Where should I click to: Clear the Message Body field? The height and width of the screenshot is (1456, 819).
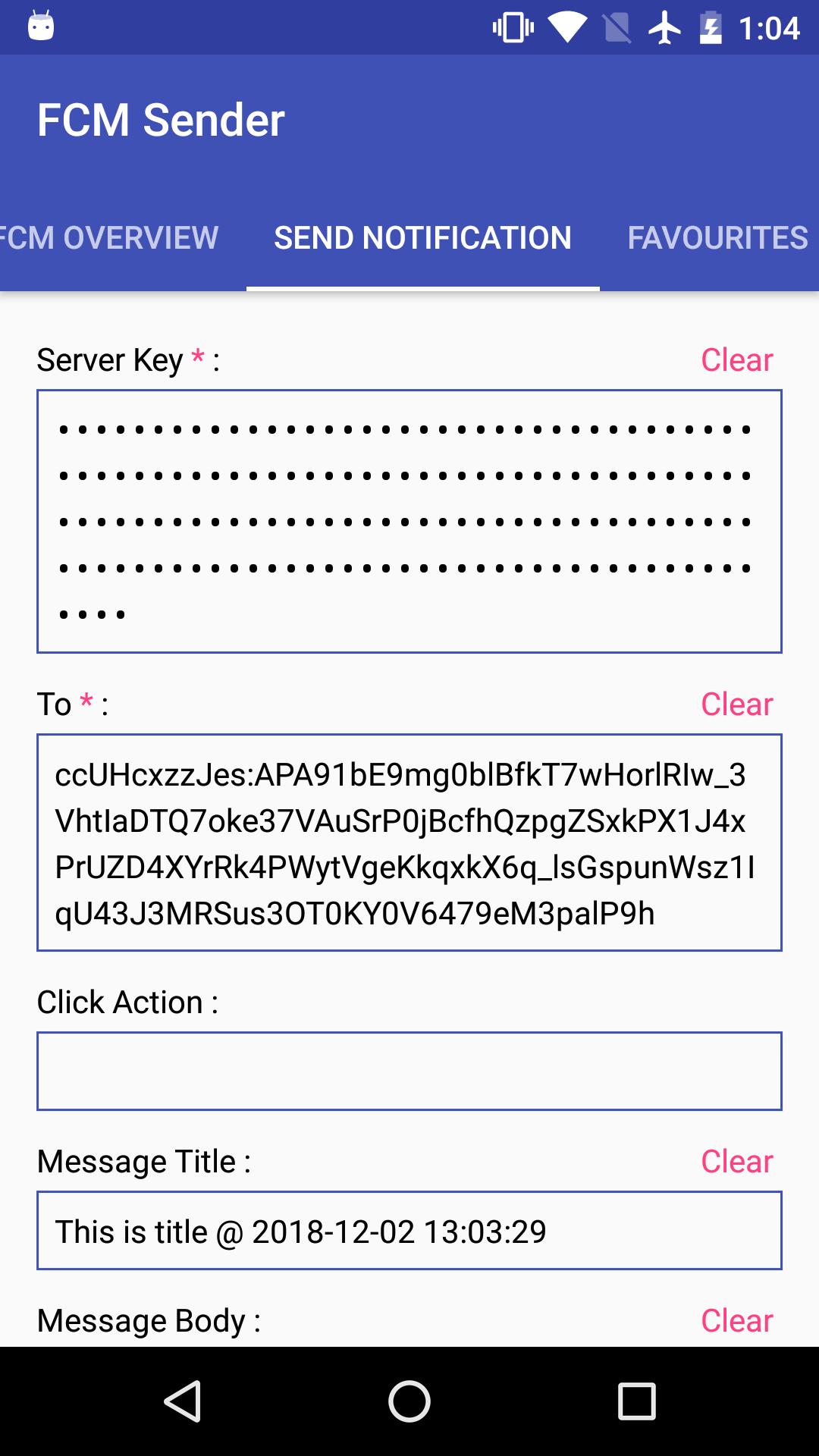click(x=736, y=1321)
